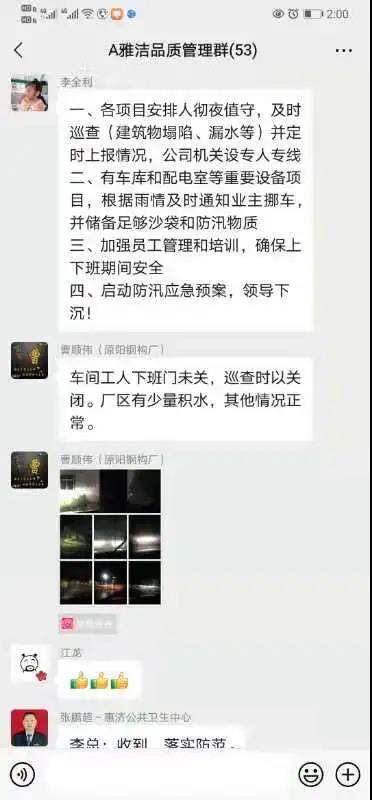This screenshot has width=372, height=800.
Task: Open 李全利's profile avatar
Action: coord(30,93)
